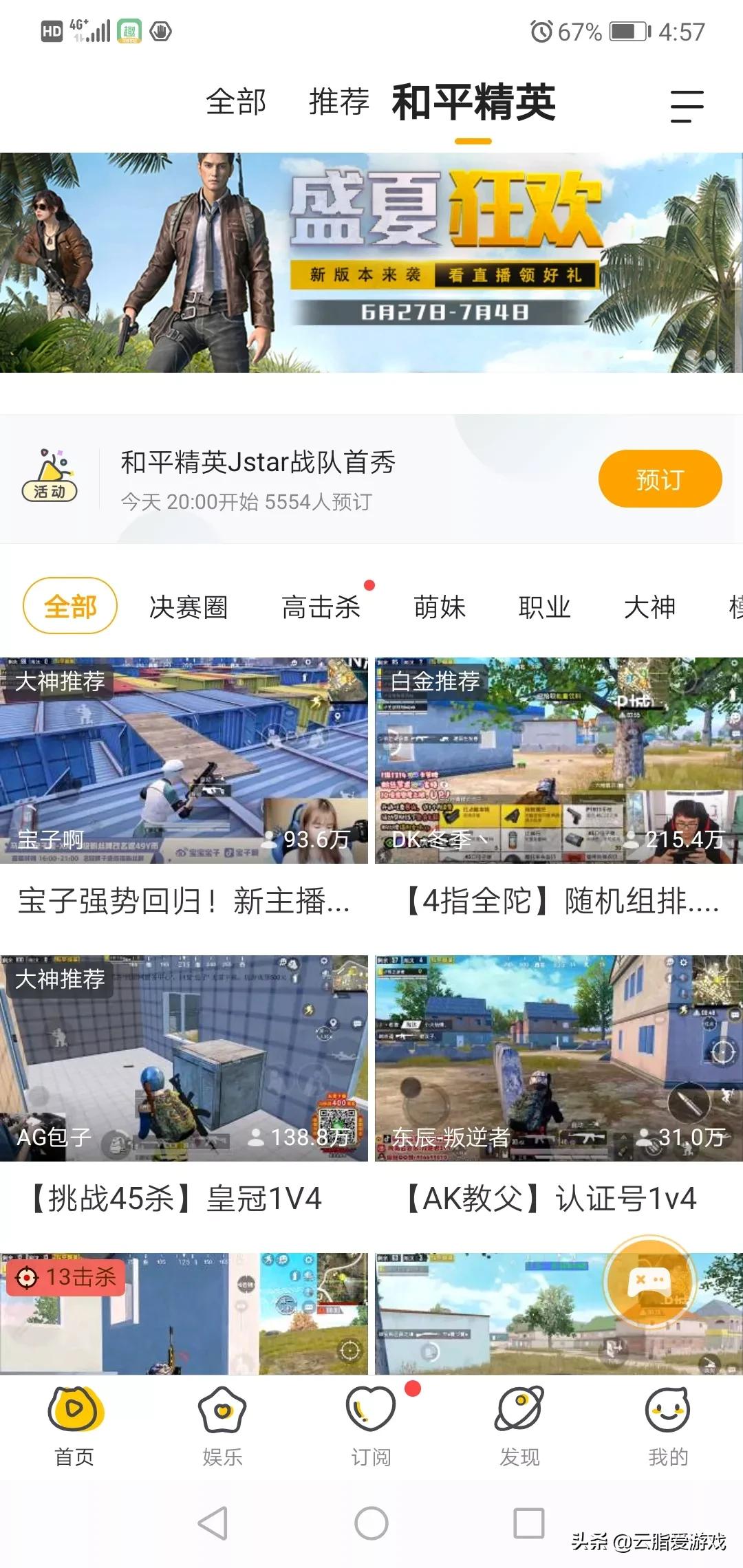Switch to the 全部 top tab
This screenshot has width=743, height=1568.
[x=236, y=102]
